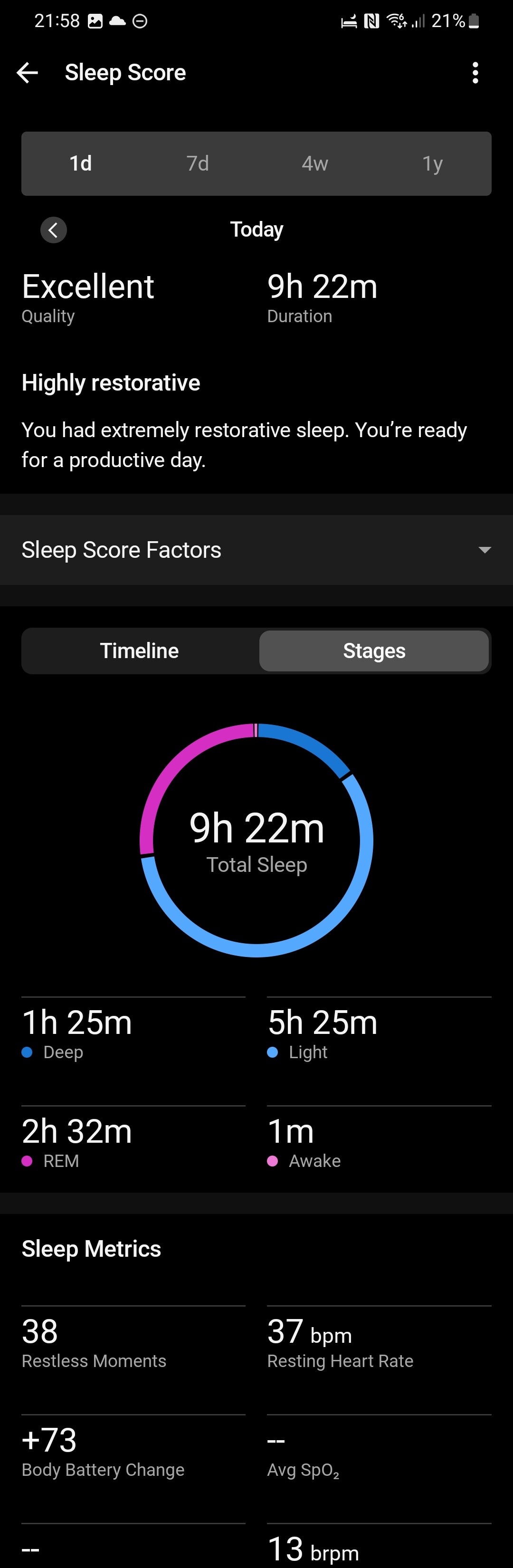Screen dimensions: 513x1568
Task: Switch to the Timeline view
Action: click(x=139, y=650)
